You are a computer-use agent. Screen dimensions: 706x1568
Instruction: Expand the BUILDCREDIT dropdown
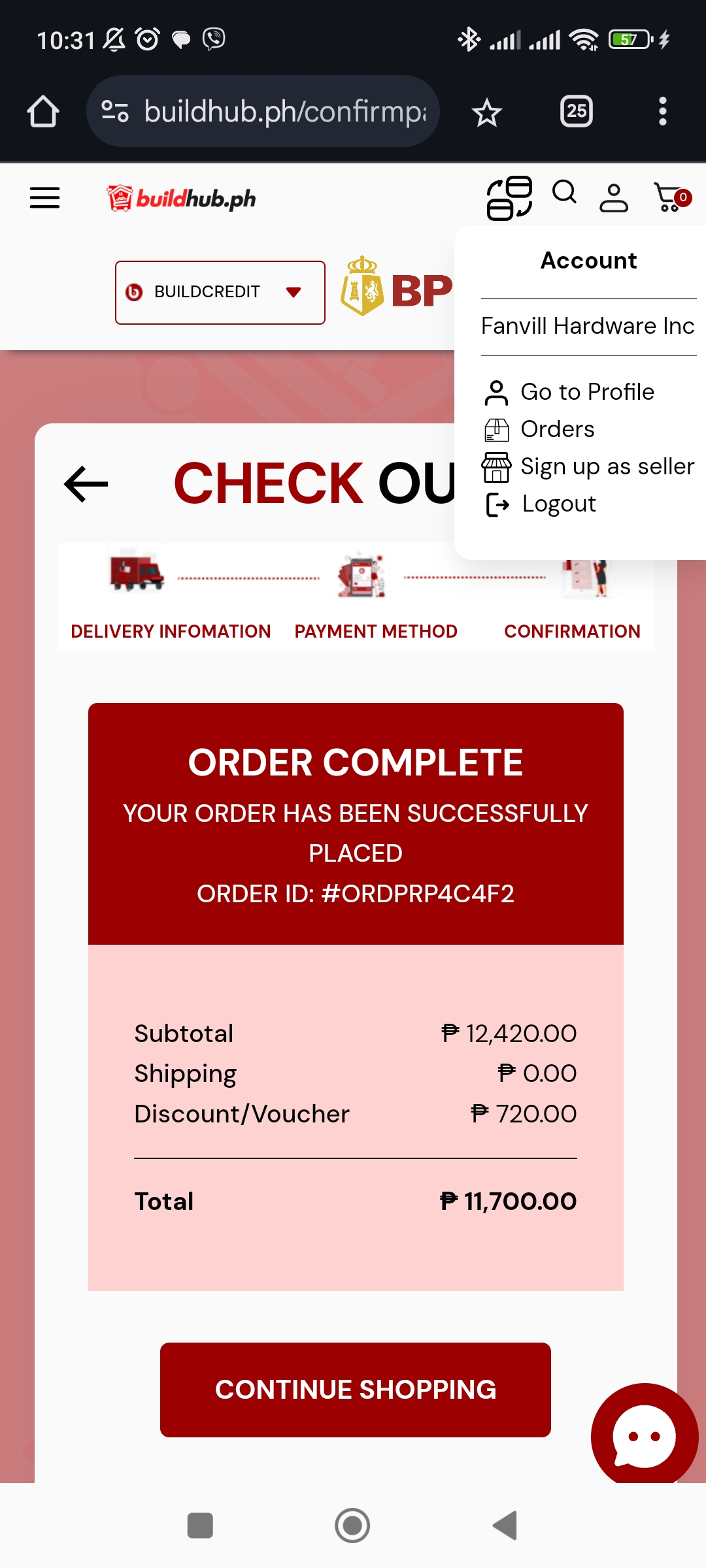(x=220, y=292)
